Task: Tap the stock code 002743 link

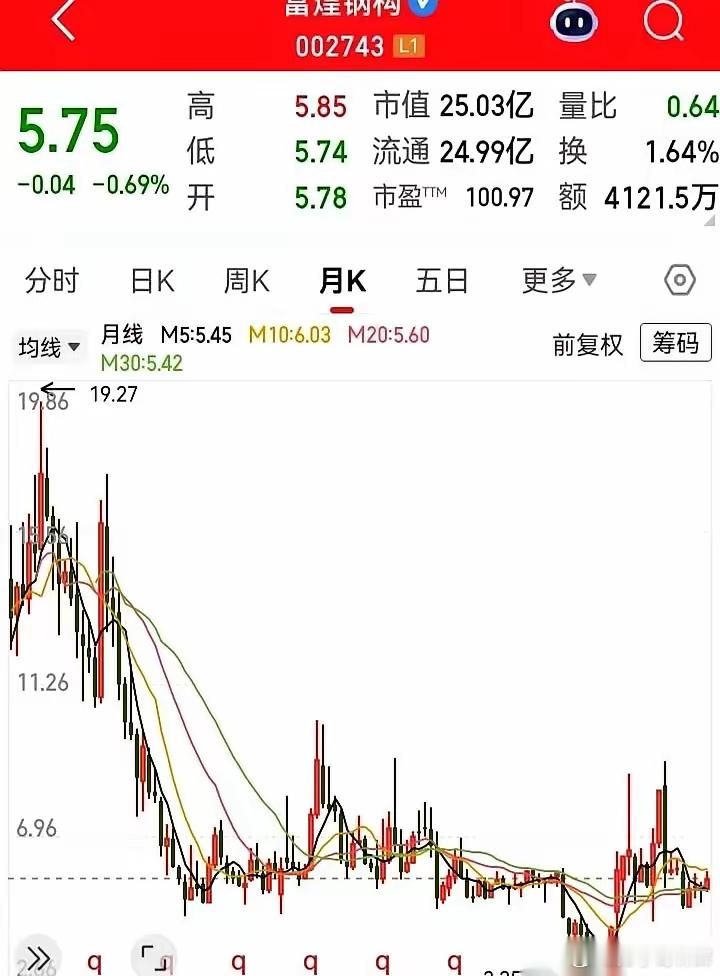Action: [x=339, y=46]
